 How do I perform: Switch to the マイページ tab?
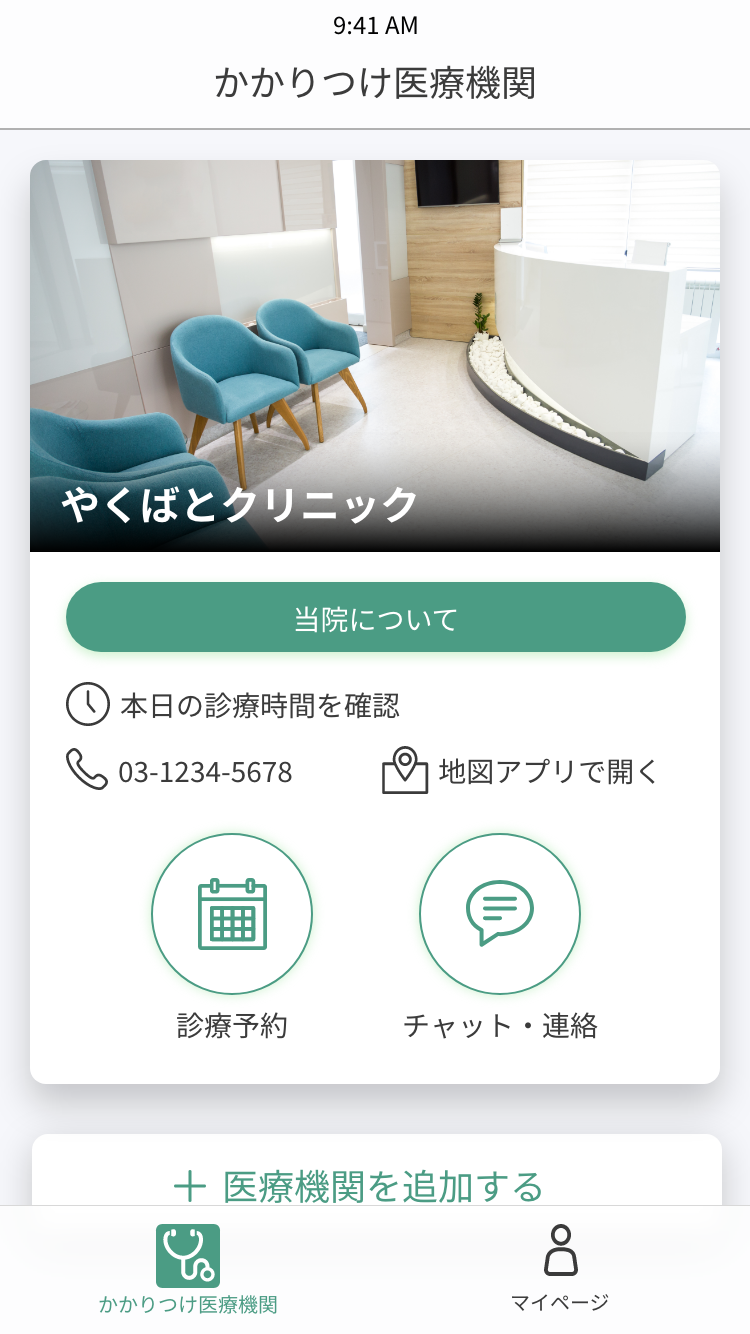561,1268
